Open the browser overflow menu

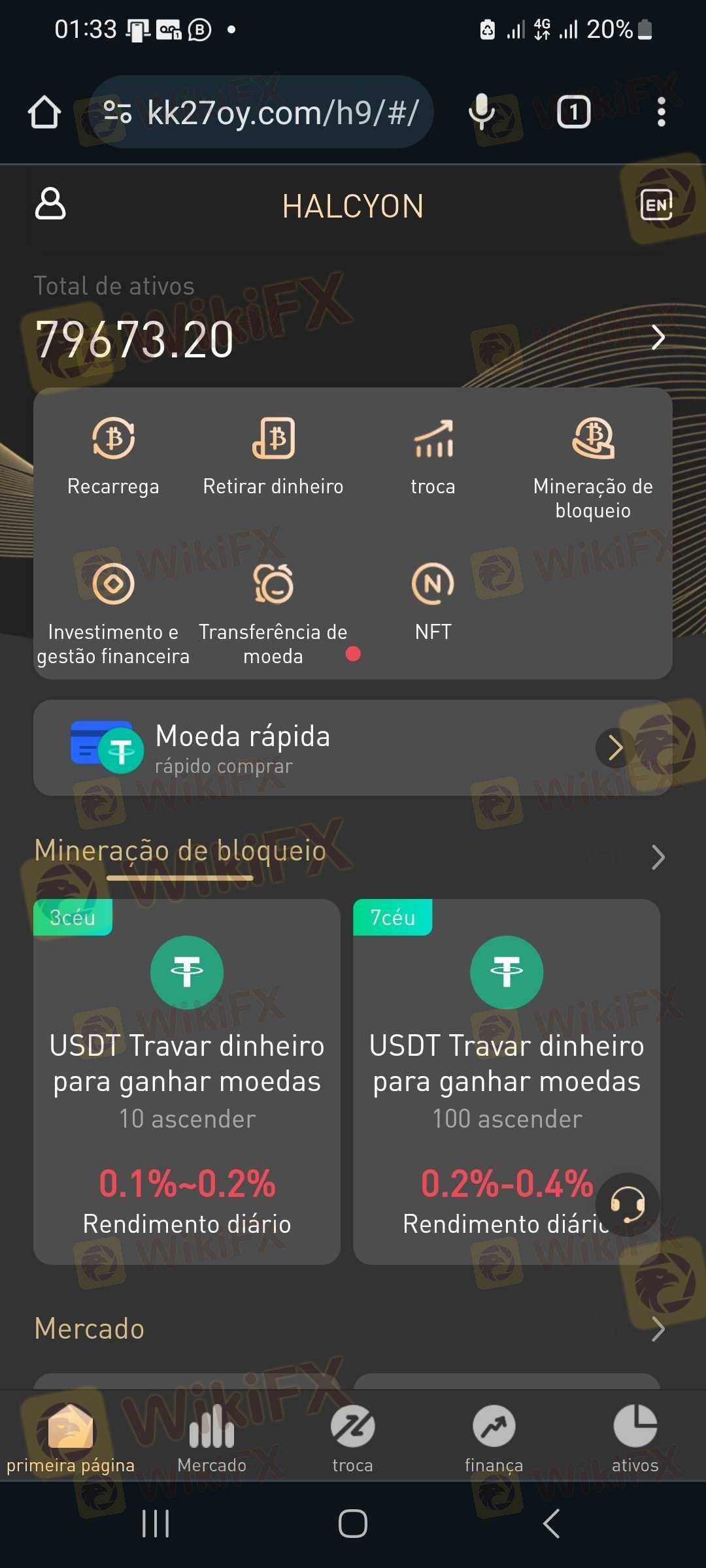pyautogui.click(x=661, y=112)
